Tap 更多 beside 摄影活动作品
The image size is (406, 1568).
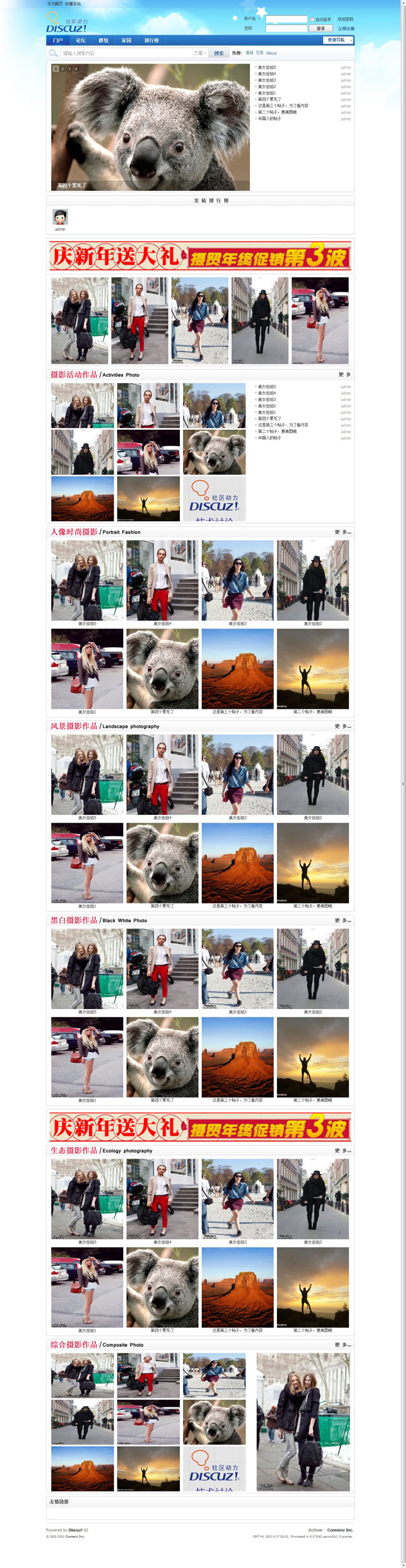[344, 375]
